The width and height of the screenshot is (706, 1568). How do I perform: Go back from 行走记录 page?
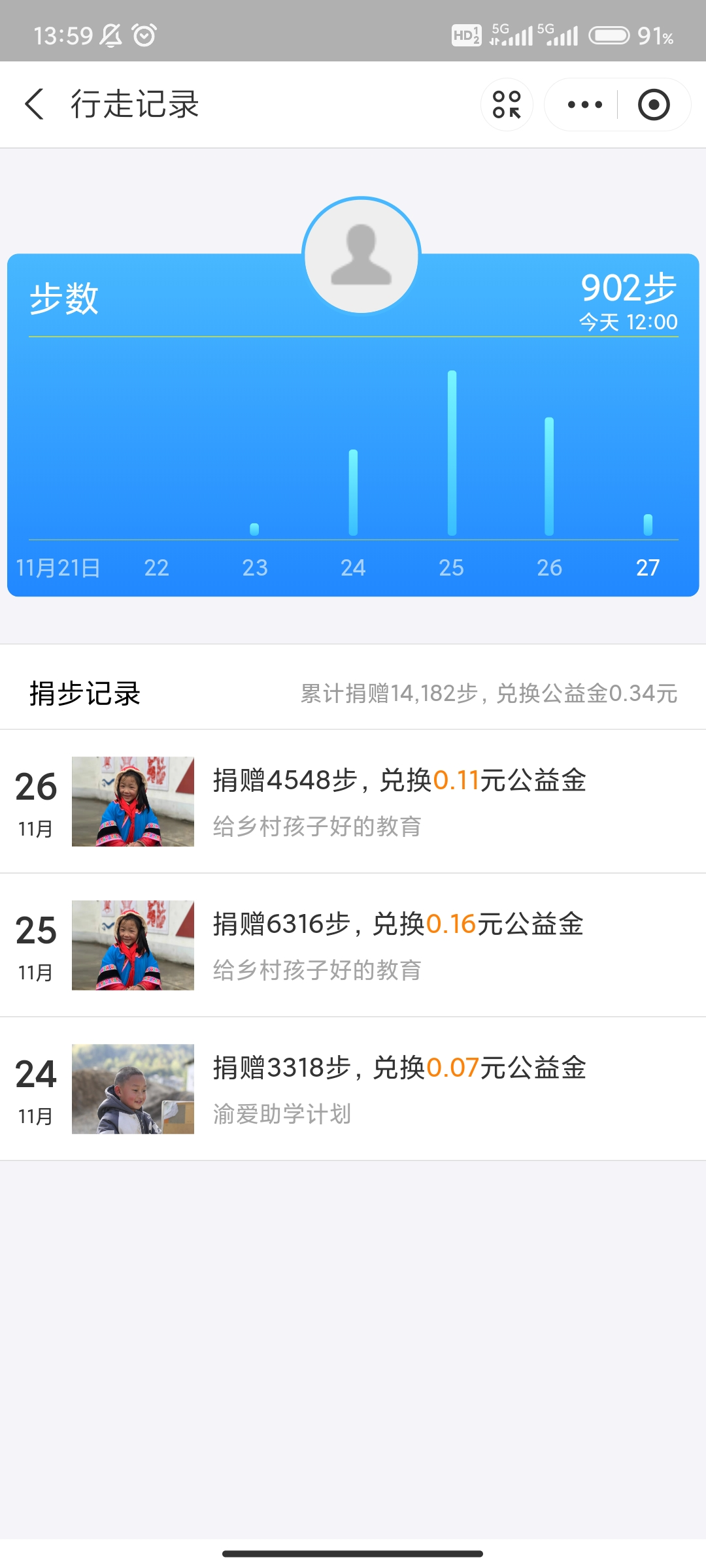[35, 105]
